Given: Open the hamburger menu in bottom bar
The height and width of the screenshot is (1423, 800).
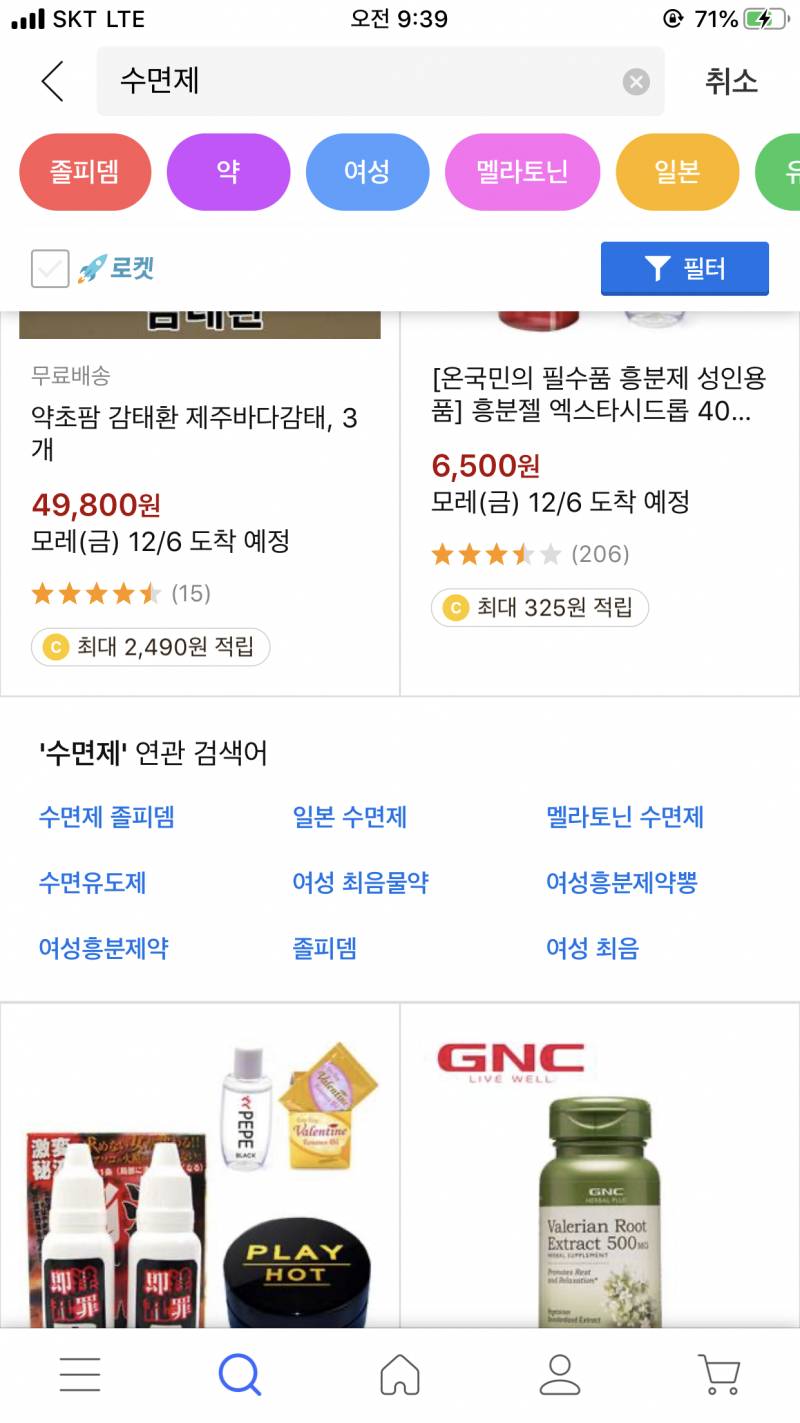Looking at the screenshot, I should (80, 1374).
